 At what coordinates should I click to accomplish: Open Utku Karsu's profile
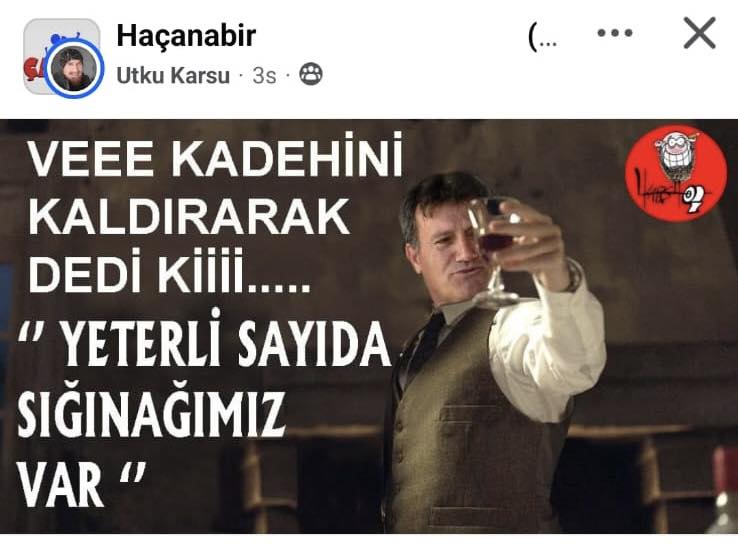pyautogui.click(x=173, y=75)
